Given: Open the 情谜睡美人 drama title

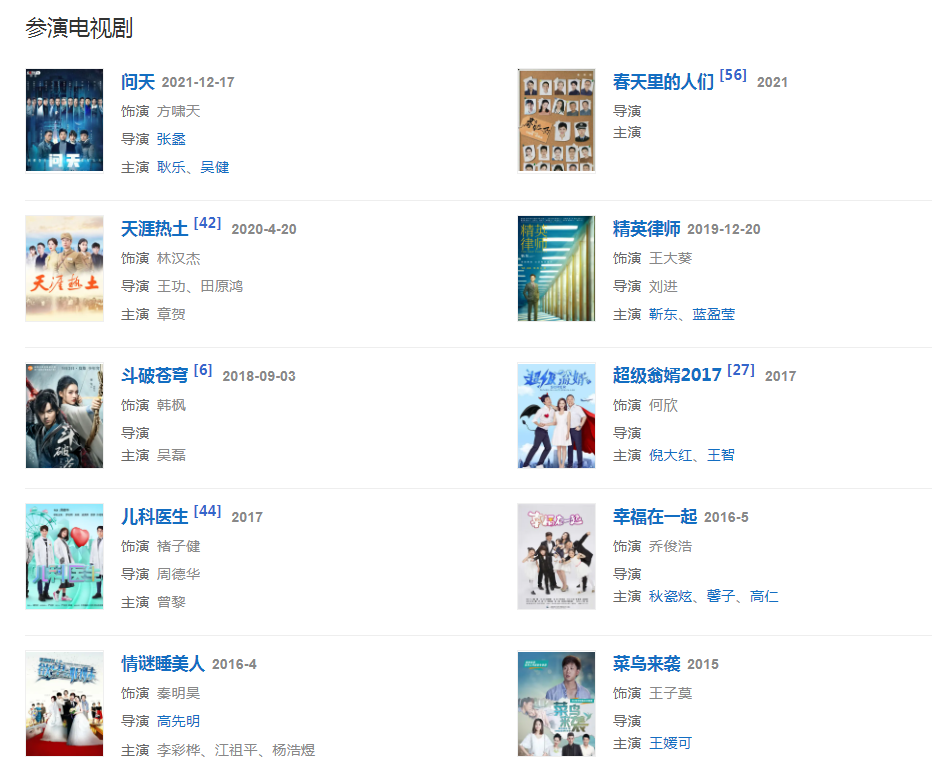Looking at the screenshot, I should point(162,664).
